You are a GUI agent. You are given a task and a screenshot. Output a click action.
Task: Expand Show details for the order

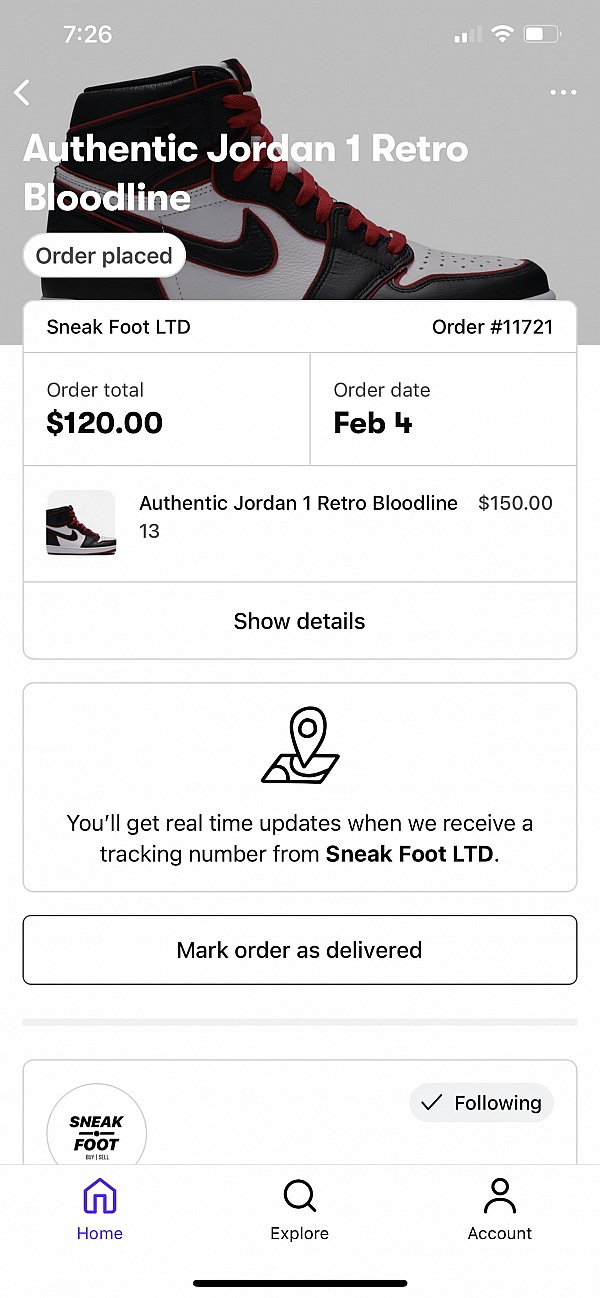[x=300, y=621]
